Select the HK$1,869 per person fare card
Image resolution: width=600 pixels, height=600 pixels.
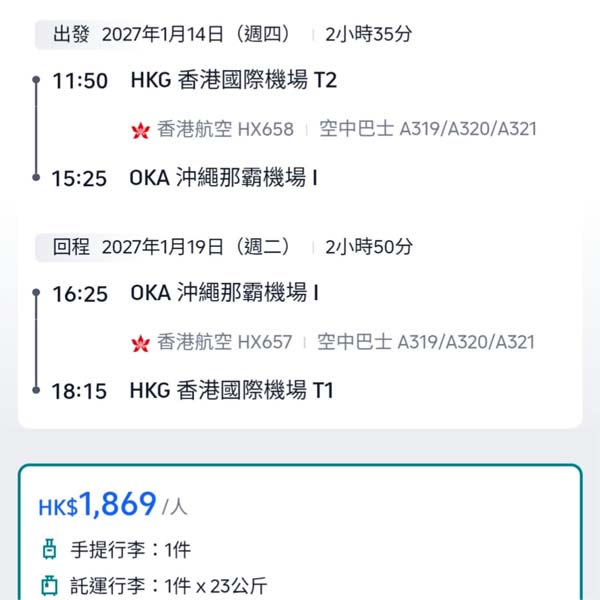300,532
